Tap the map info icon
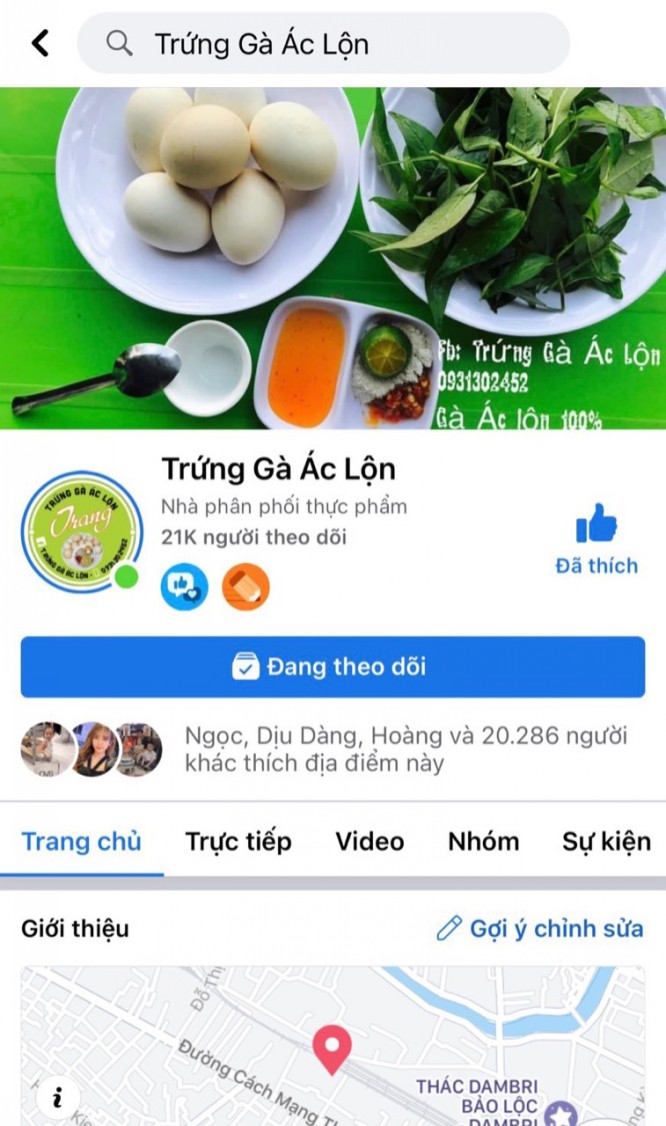Image resolution: width=666 pixels, height=1126 pixels. pos(58,1098)
